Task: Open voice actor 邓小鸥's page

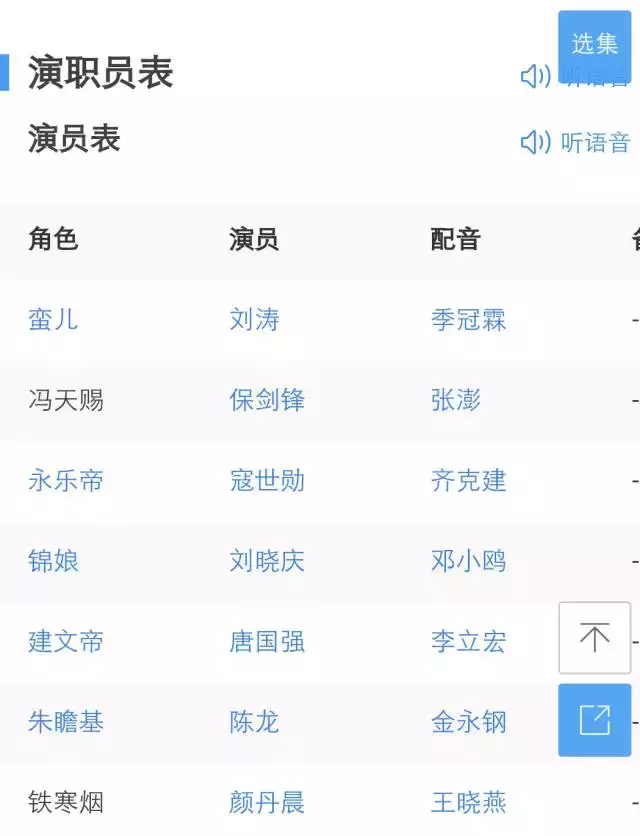Action: [x=468, y=561]
